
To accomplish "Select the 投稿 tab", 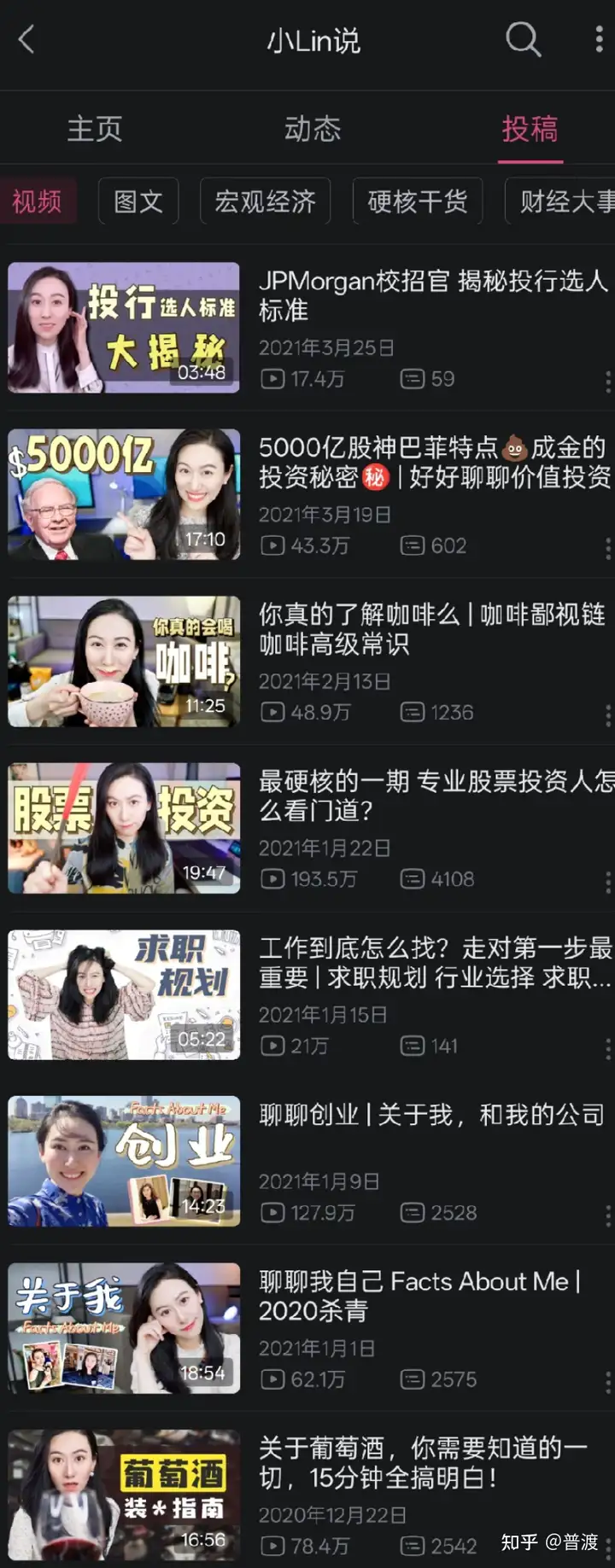I will pos(530,129).
